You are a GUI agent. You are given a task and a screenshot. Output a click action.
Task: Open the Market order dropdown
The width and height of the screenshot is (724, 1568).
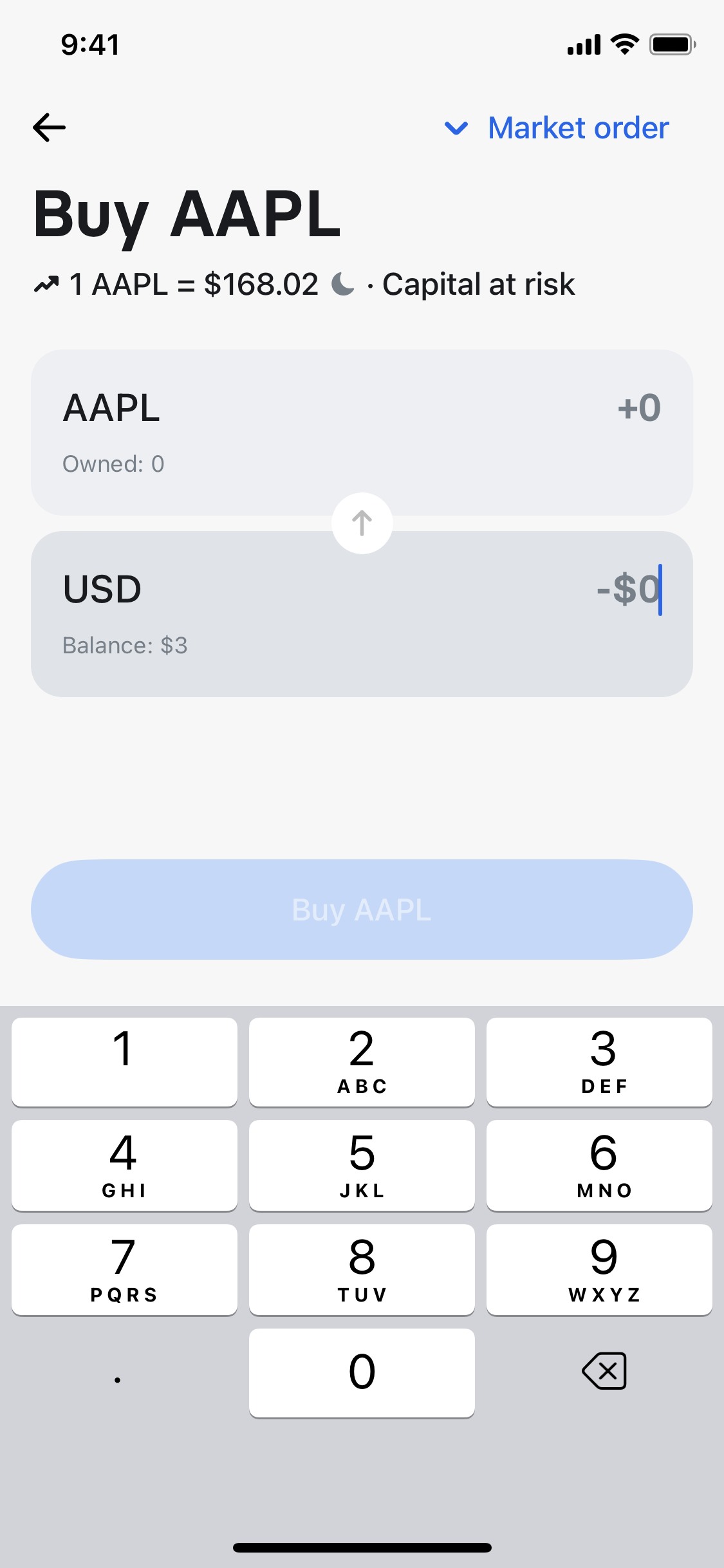coord(557,128)
